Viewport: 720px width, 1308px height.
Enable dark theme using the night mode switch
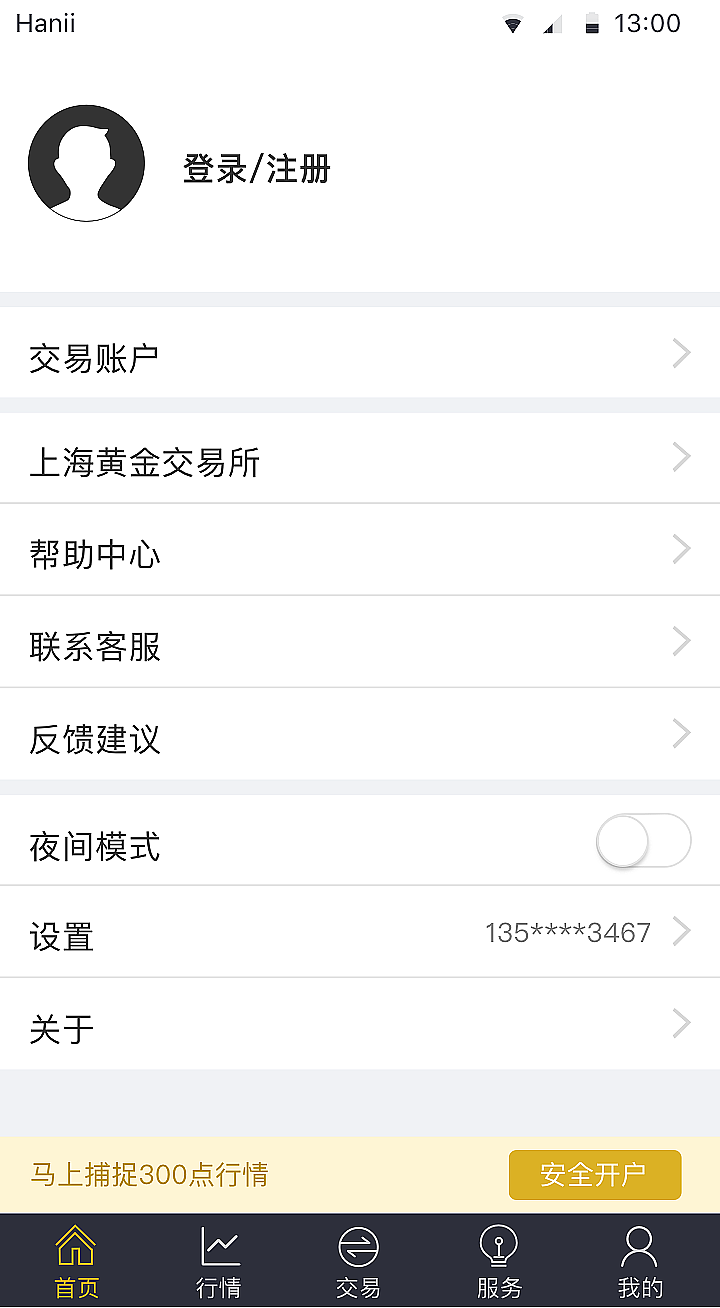(x=643, y=841)
